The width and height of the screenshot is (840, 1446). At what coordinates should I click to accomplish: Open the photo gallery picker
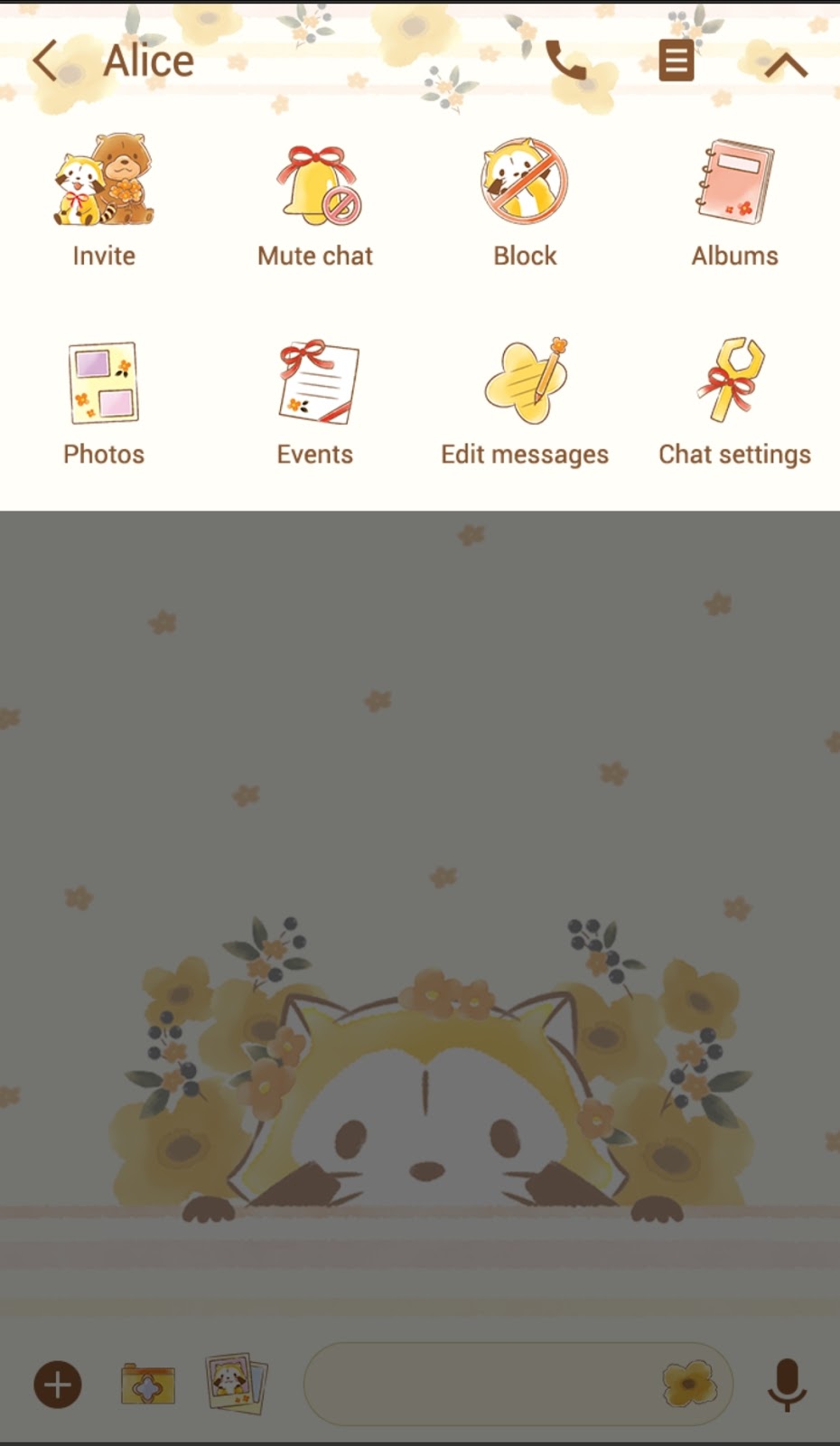coord(236,1383)
